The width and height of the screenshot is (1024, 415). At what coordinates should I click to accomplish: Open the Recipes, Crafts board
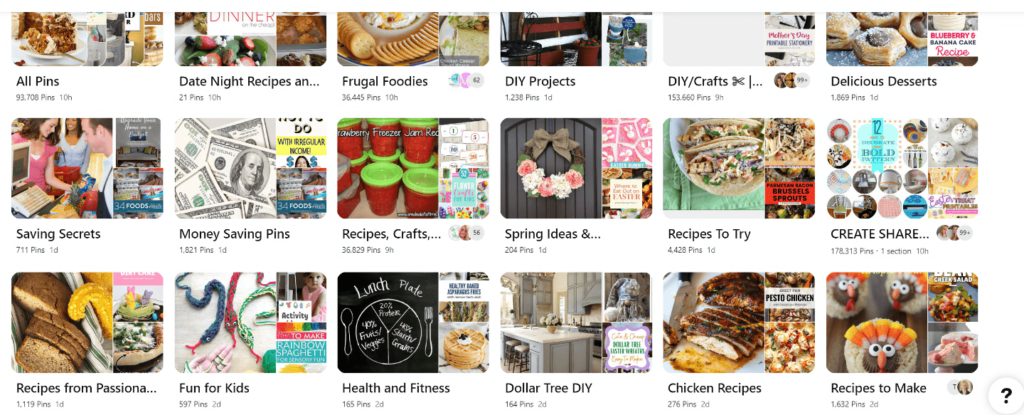point(413,168)
